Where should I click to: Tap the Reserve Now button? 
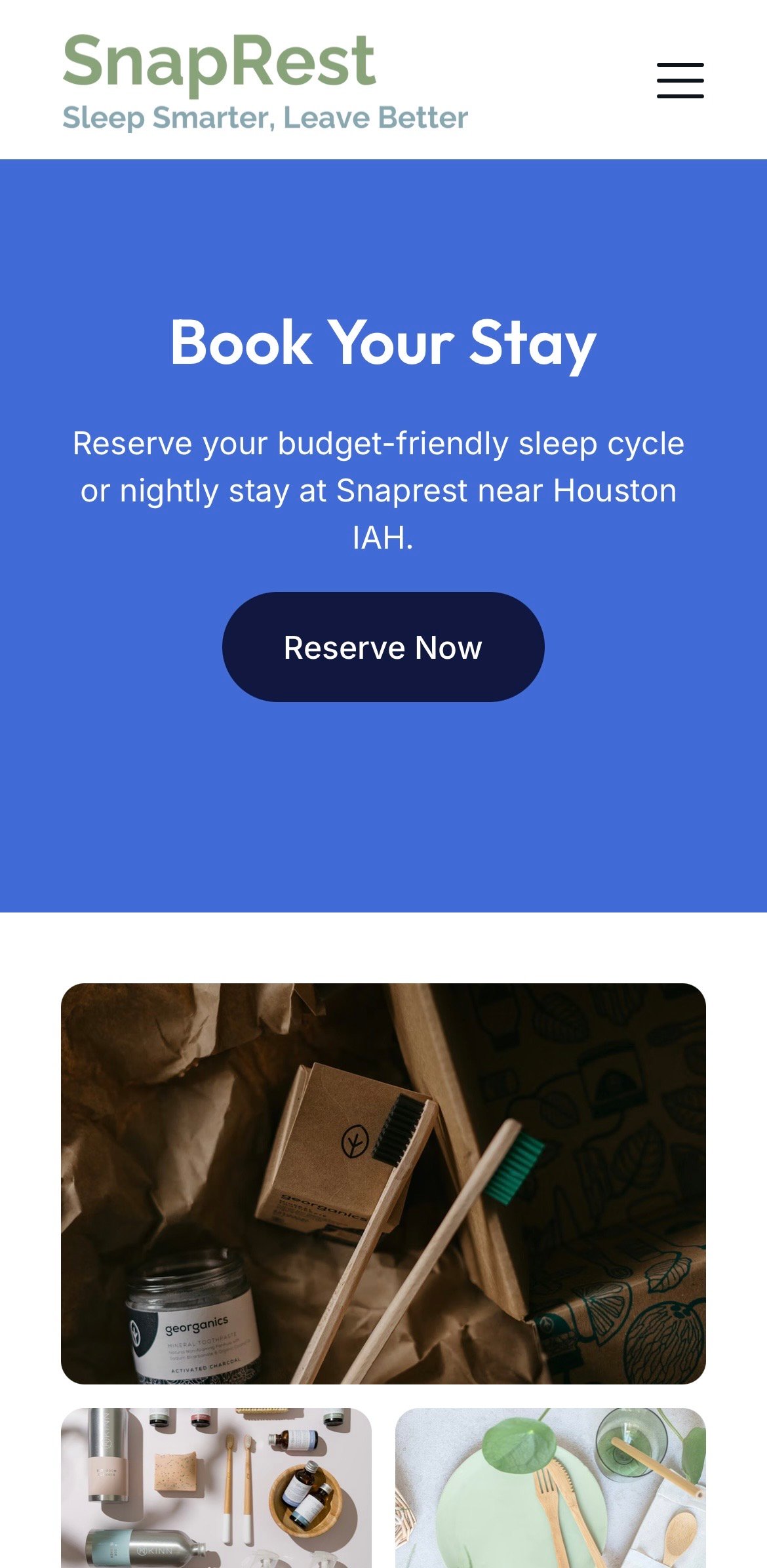[383, 647]
